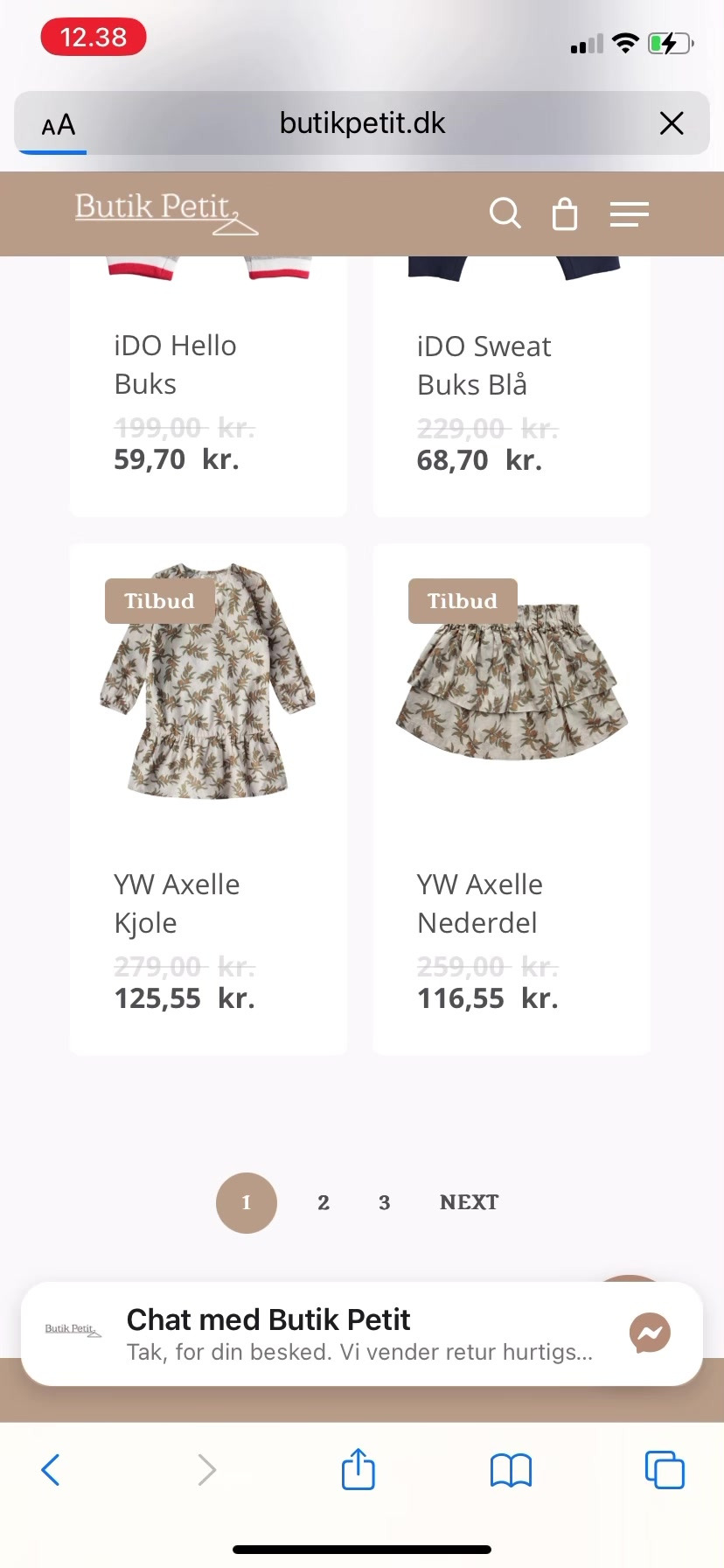Open the iDO Hello Buks product
Screen dimensions: 724x1568
point(175,365)
